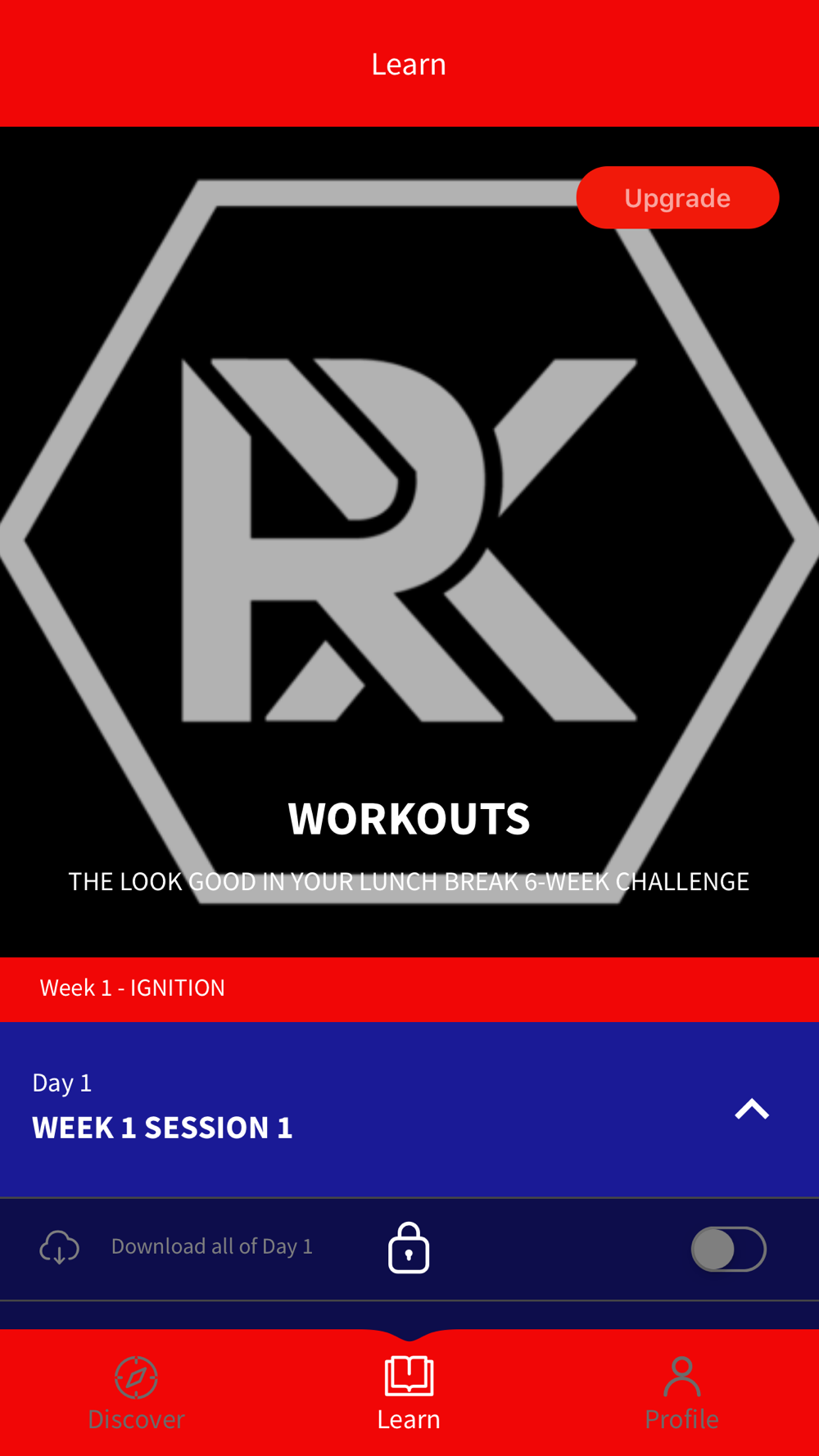
Task: Toggle Download all of Day 1 switch
Action: tap(728, 1249)
